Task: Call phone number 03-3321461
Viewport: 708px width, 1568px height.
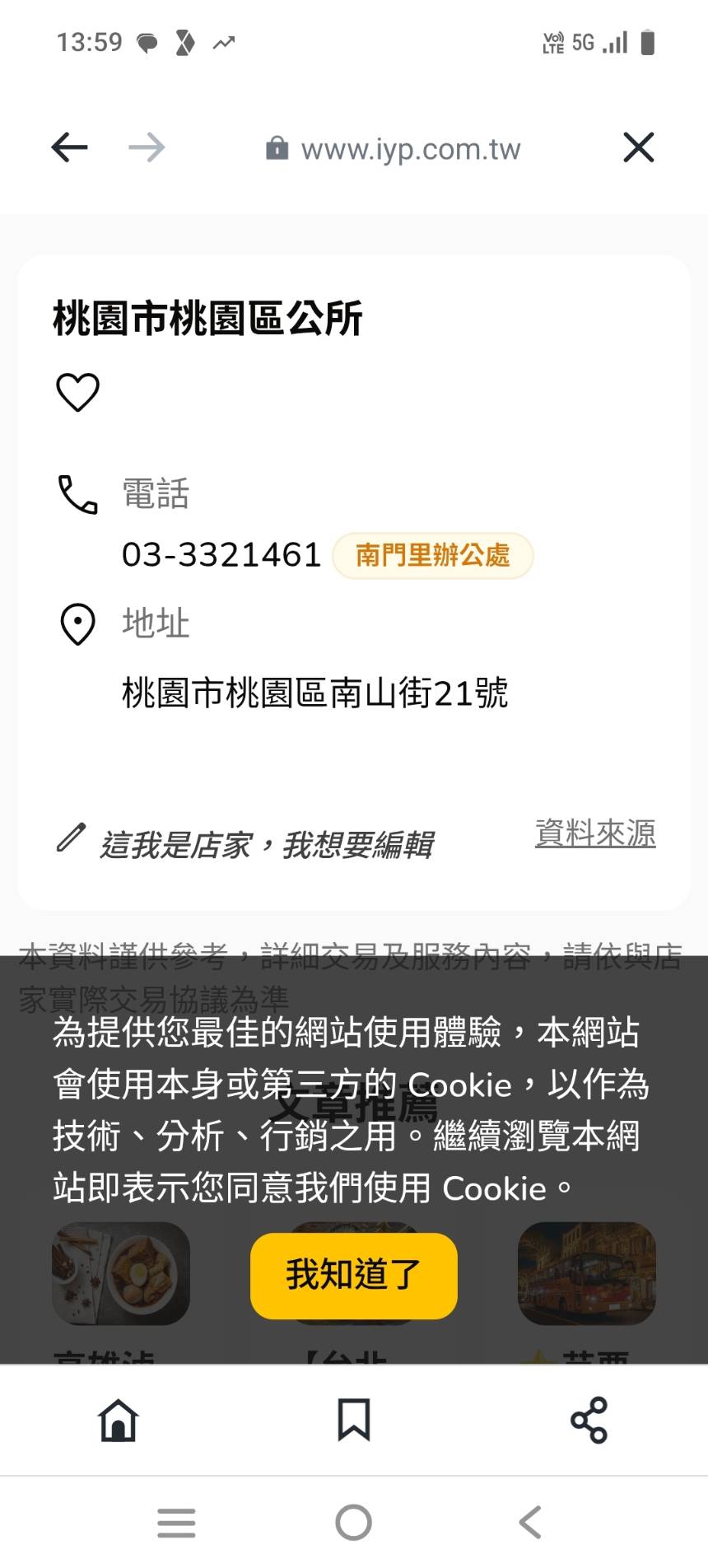Action: pyautogui.click(x=221, y=555)
